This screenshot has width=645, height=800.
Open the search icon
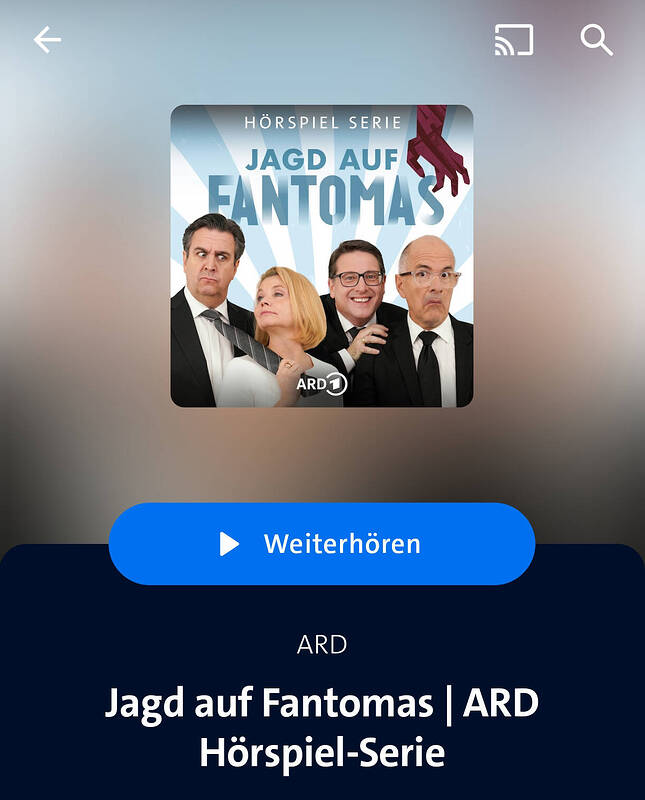596,40
